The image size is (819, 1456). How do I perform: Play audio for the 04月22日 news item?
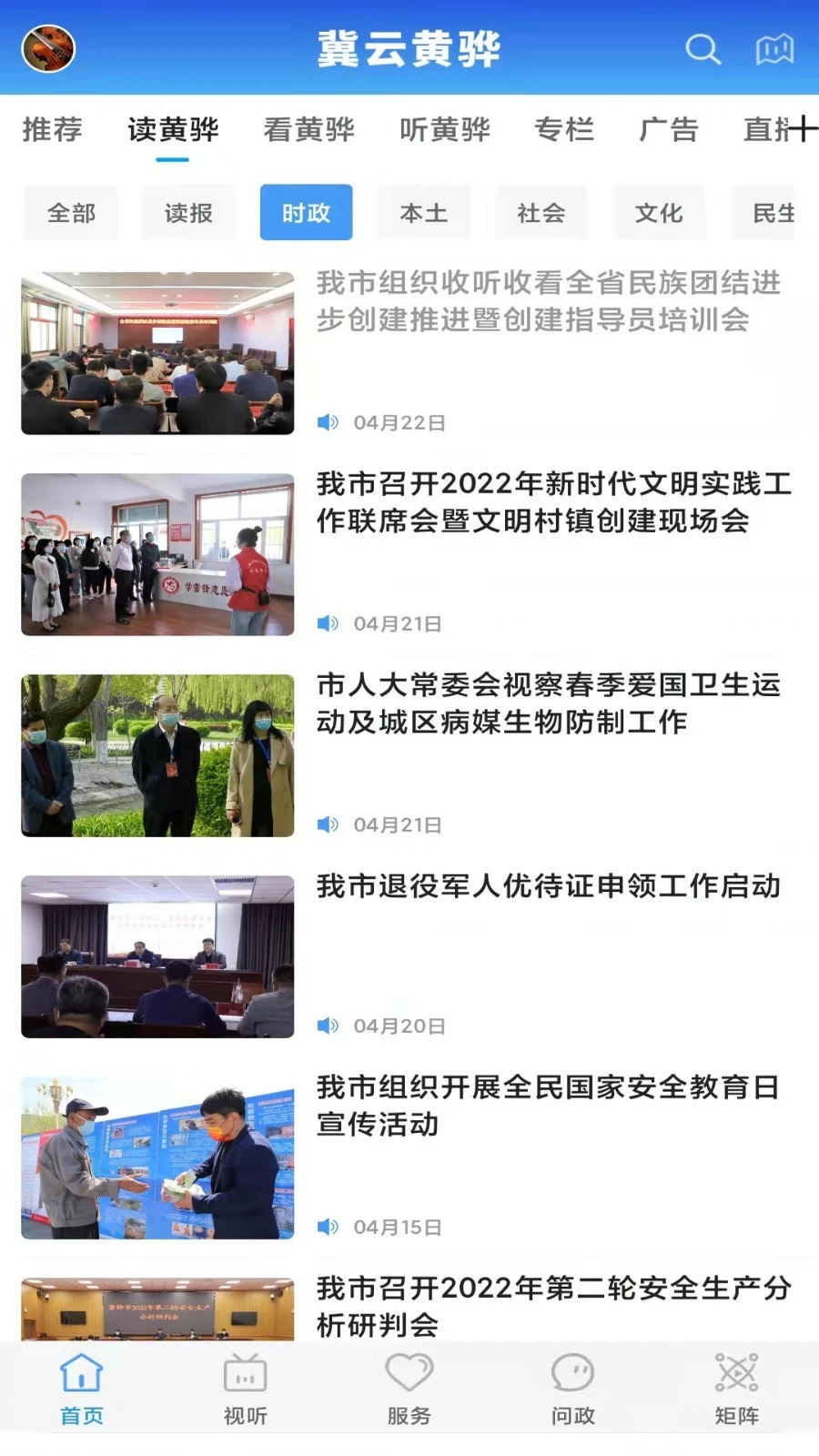click(x=328, y=421)
